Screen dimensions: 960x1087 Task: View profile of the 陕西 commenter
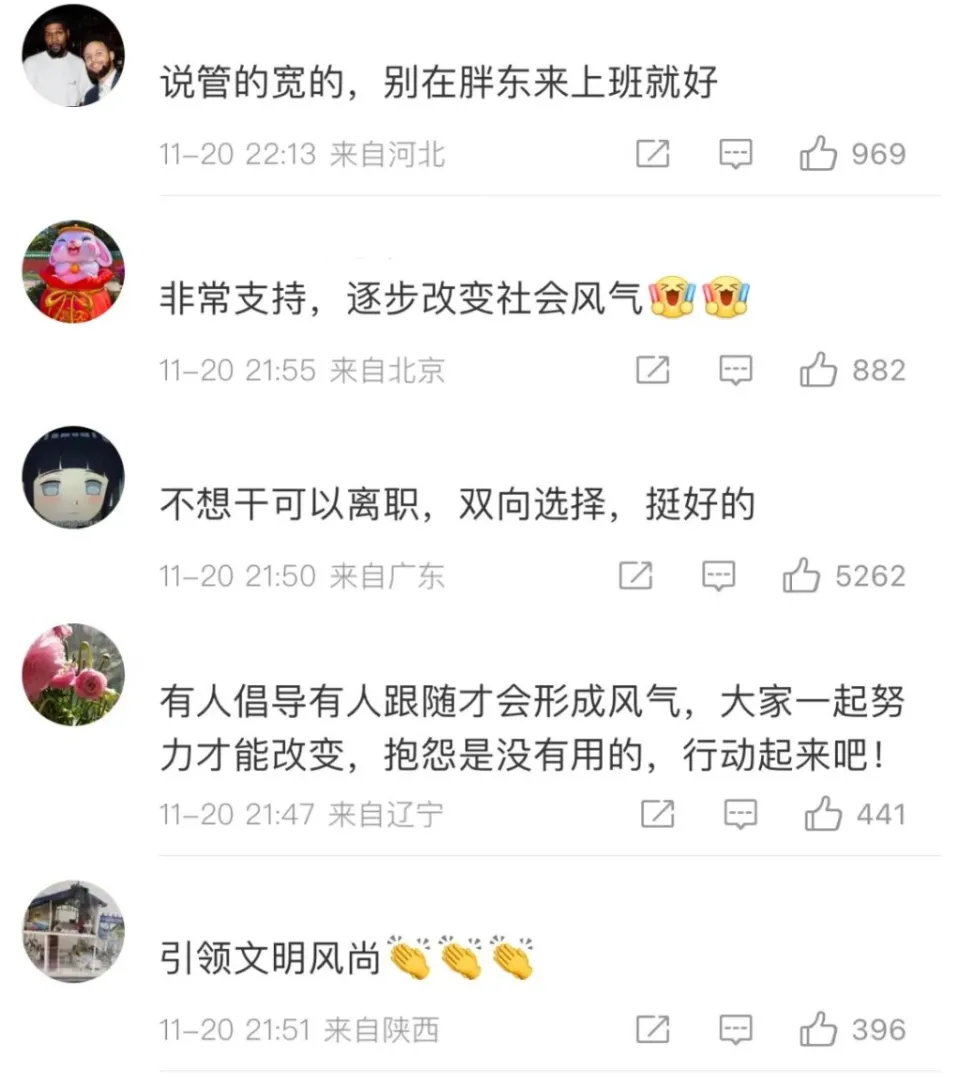click(73, 931)
